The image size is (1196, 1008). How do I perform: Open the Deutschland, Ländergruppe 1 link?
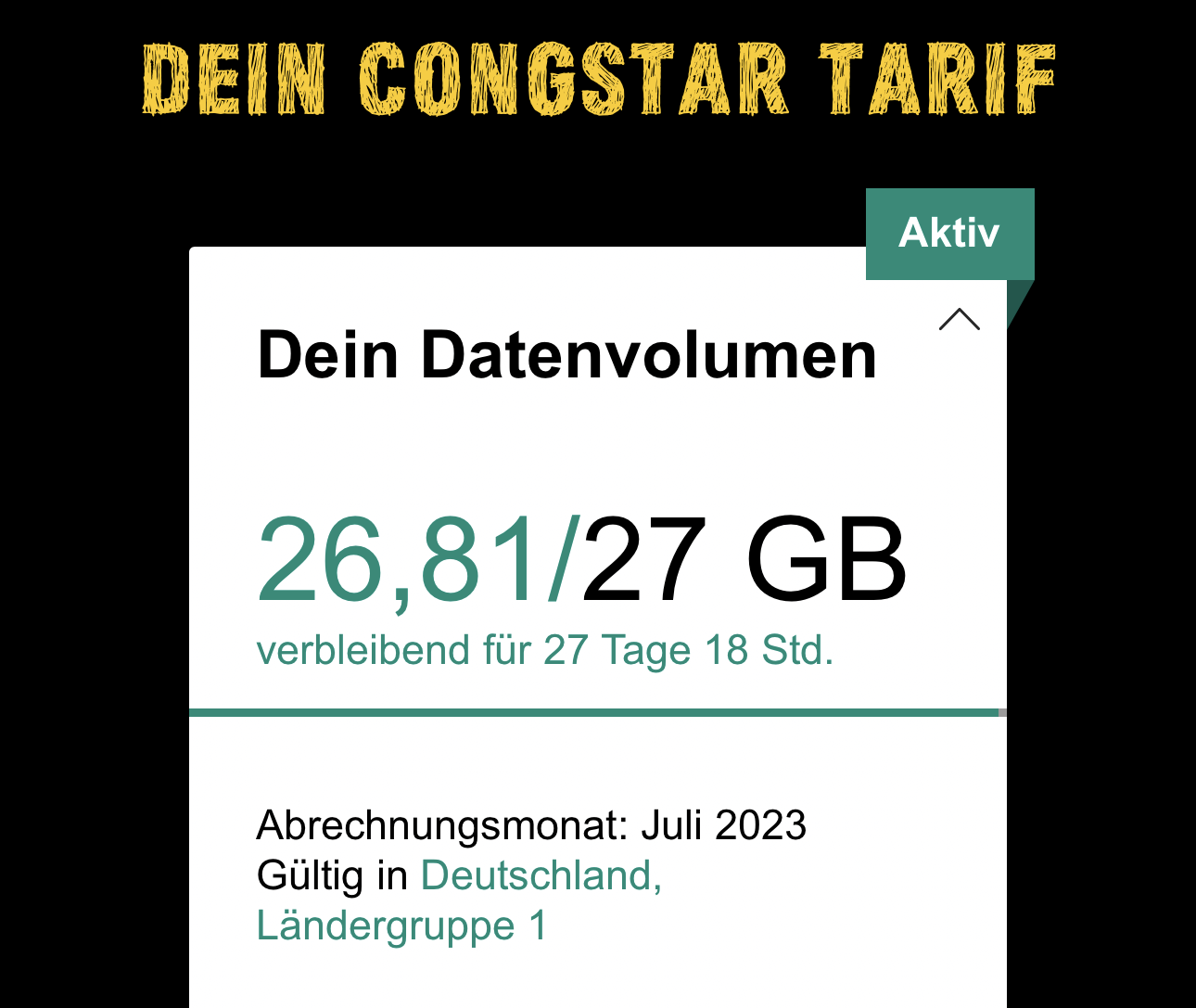click(541, 876)
